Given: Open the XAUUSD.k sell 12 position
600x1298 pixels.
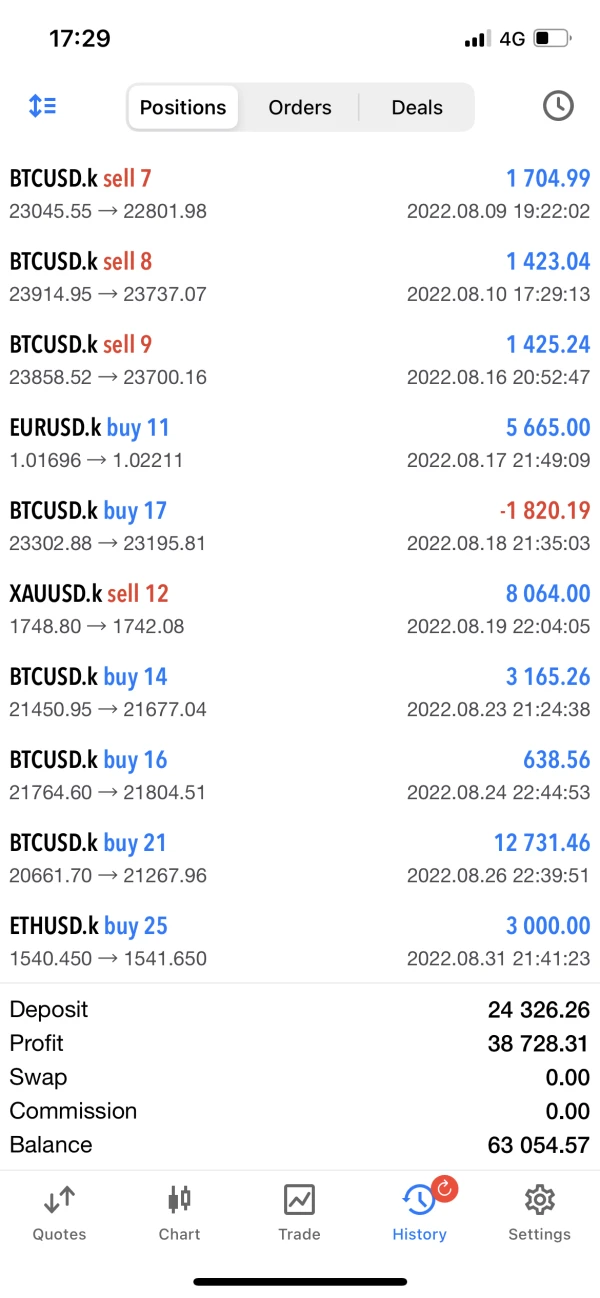Looking at the screenshot, I should [300, 609].
